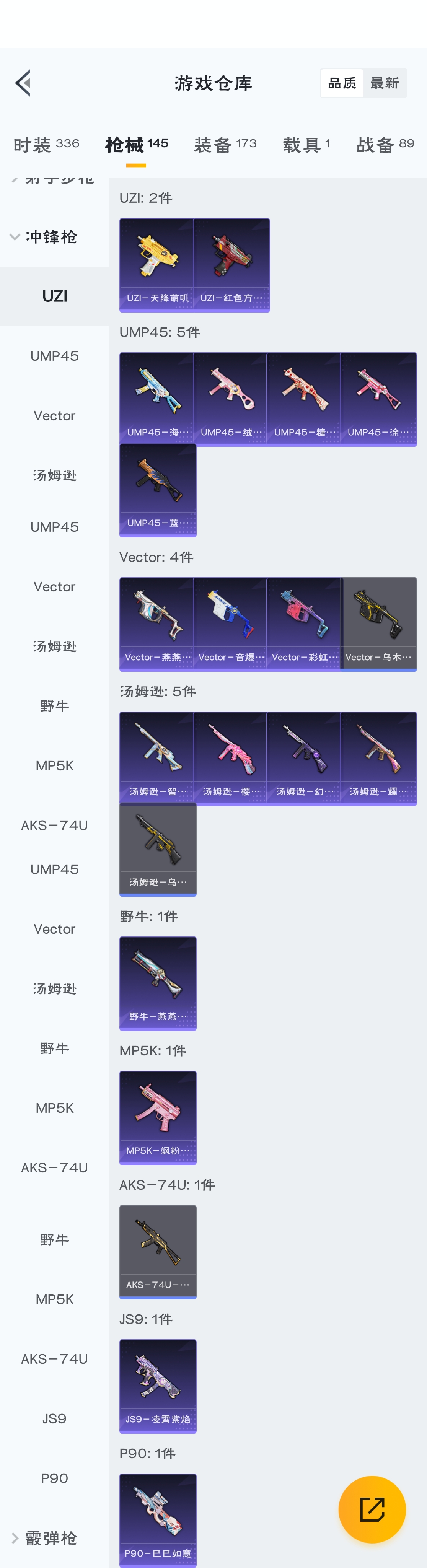Go back using the top-left arrow

pyautogui.click(x=23, y=83)
